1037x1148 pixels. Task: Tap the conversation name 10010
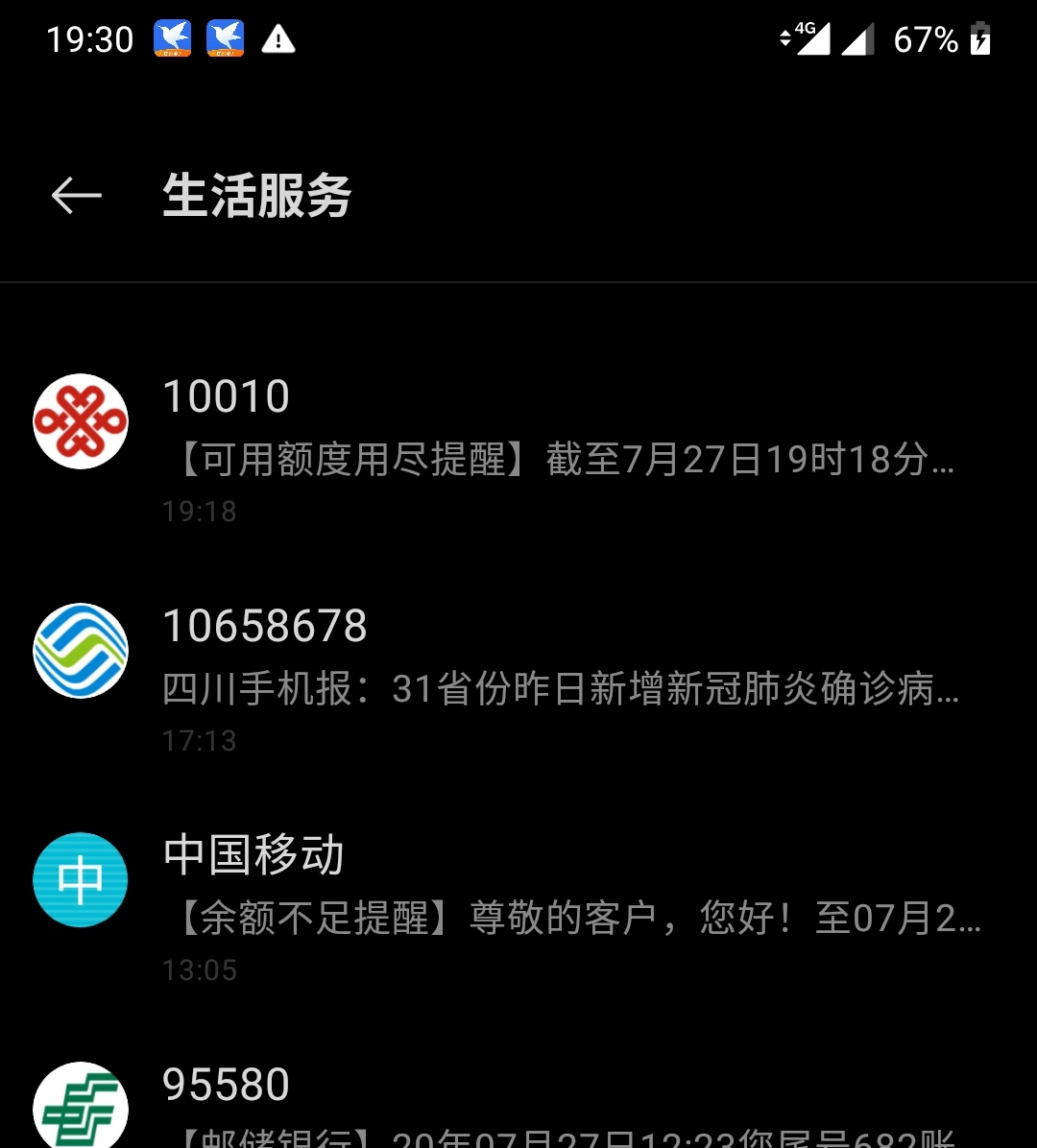[226, 396]
